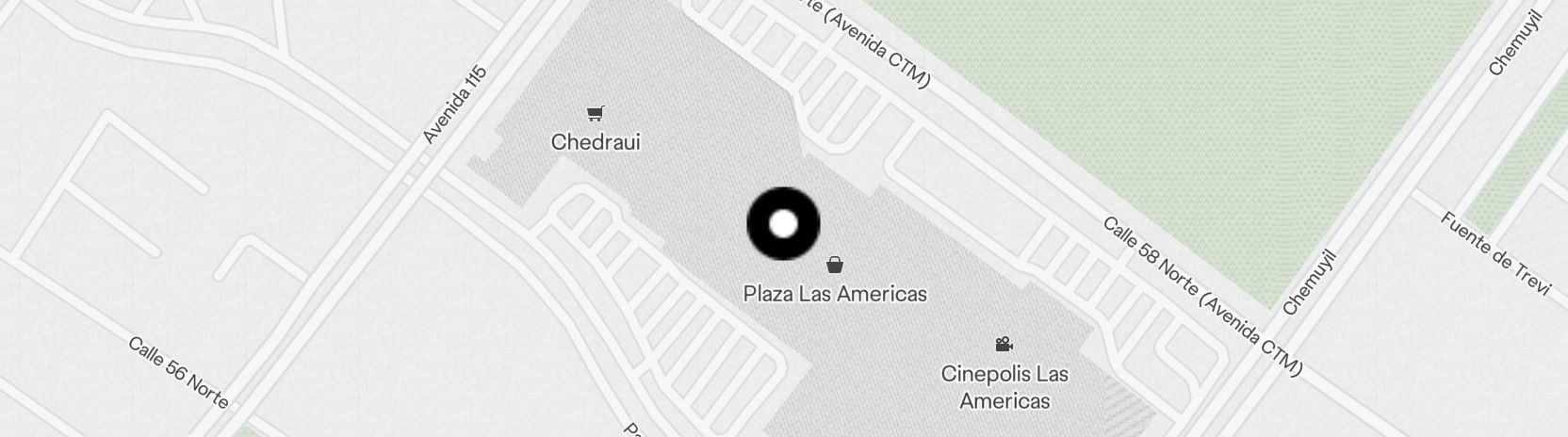Select the Plaza Las Americas place marker
Image resolution: width=1568 pixels, height=437 pixels.
coord(835,265)
